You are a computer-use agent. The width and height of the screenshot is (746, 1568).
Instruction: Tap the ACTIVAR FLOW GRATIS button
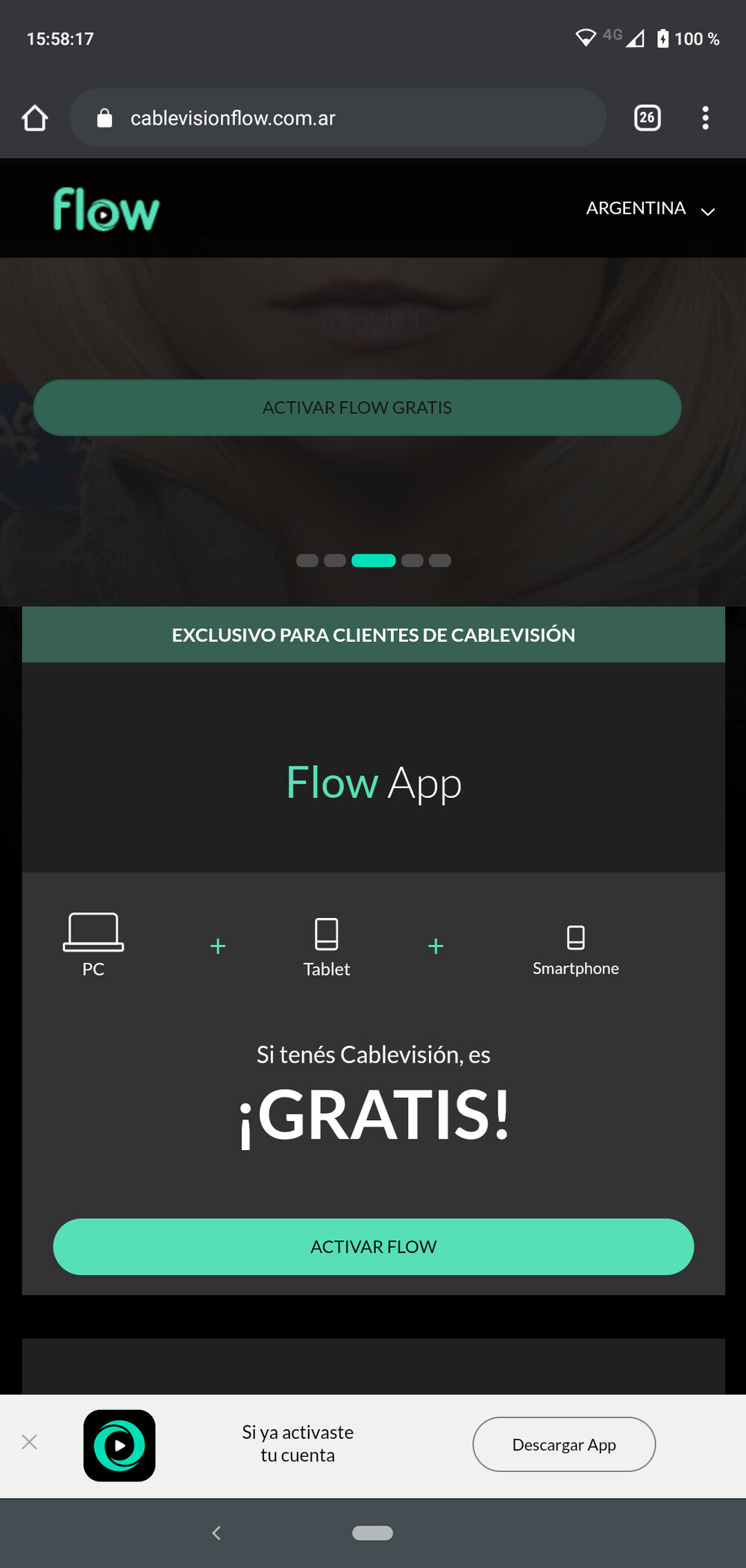[357, 407]
